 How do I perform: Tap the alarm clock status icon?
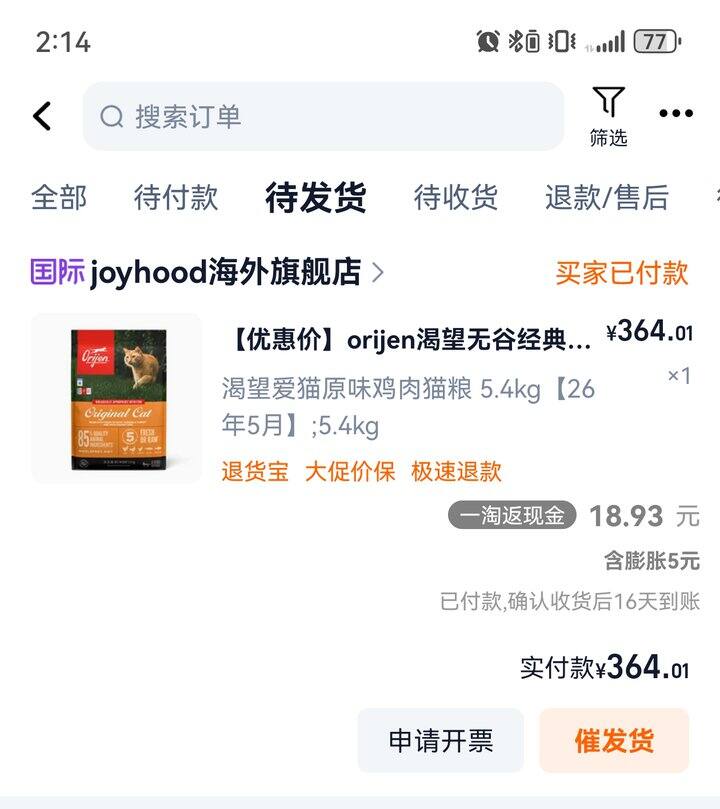pos(487,40)
